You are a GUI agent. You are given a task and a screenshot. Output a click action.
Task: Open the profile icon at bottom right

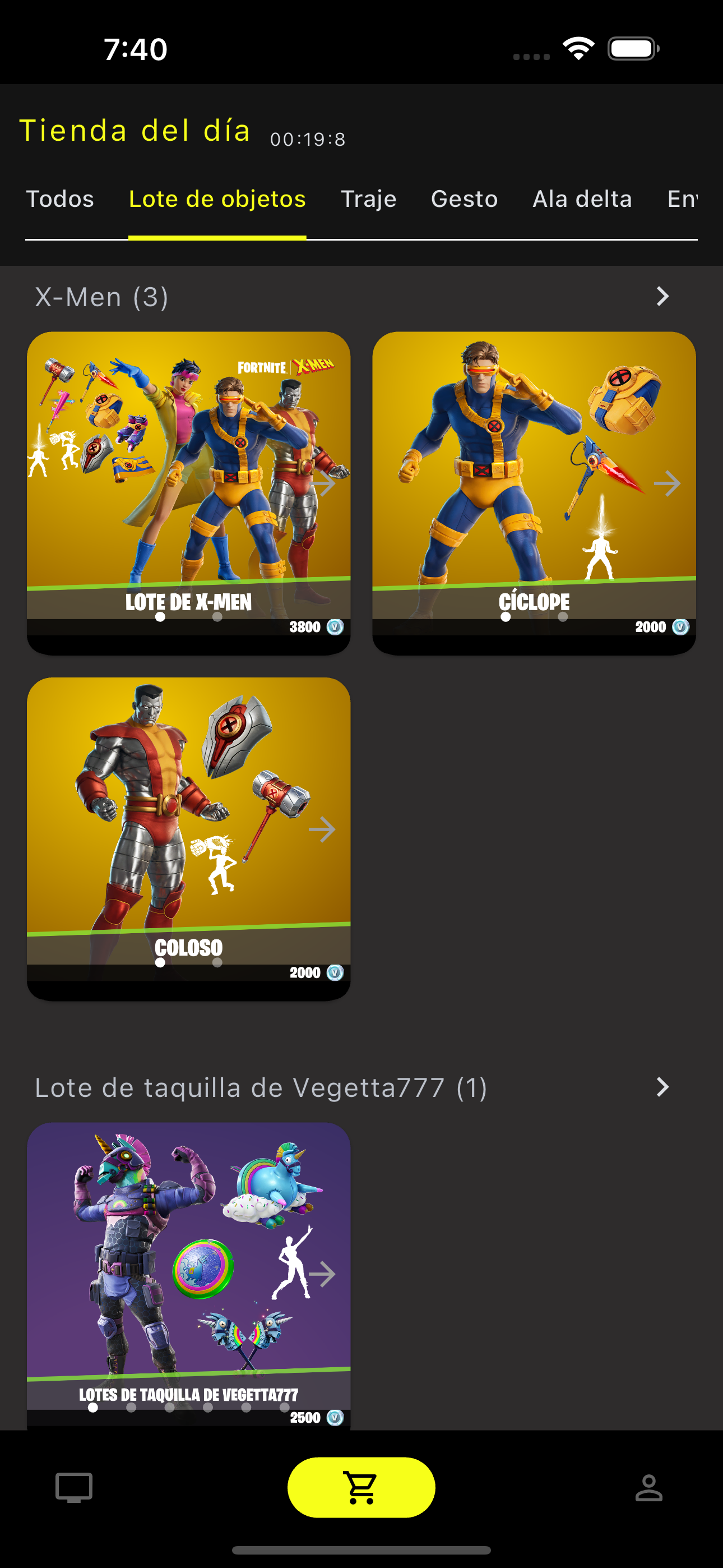[x=649, y=1488]
